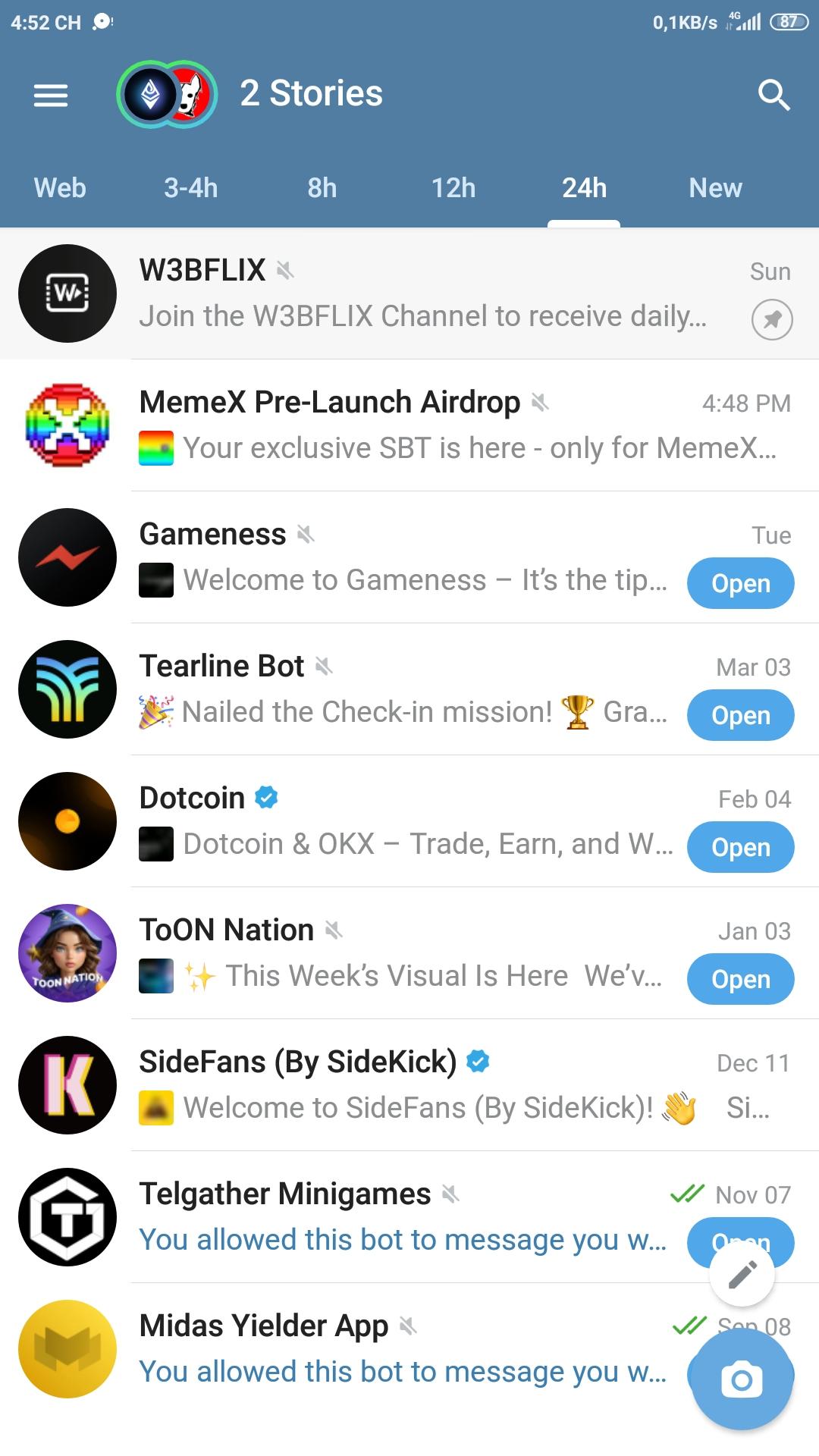Switch to the 3-4h tab
Viewport: 819px width, 1456px height.
pyautogui.click(x=190, y=188)
